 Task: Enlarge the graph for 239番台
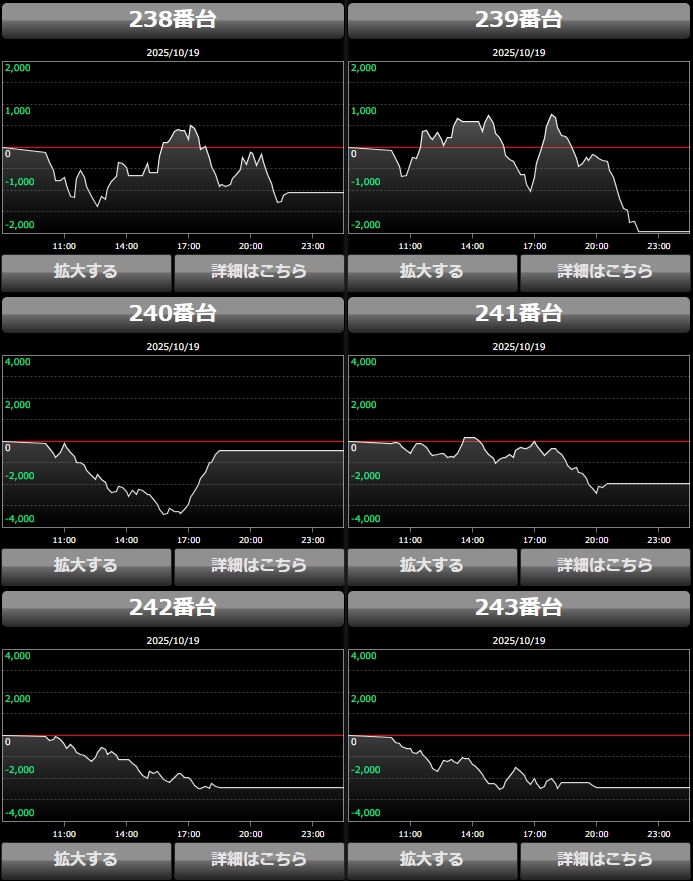click(432, 271)
